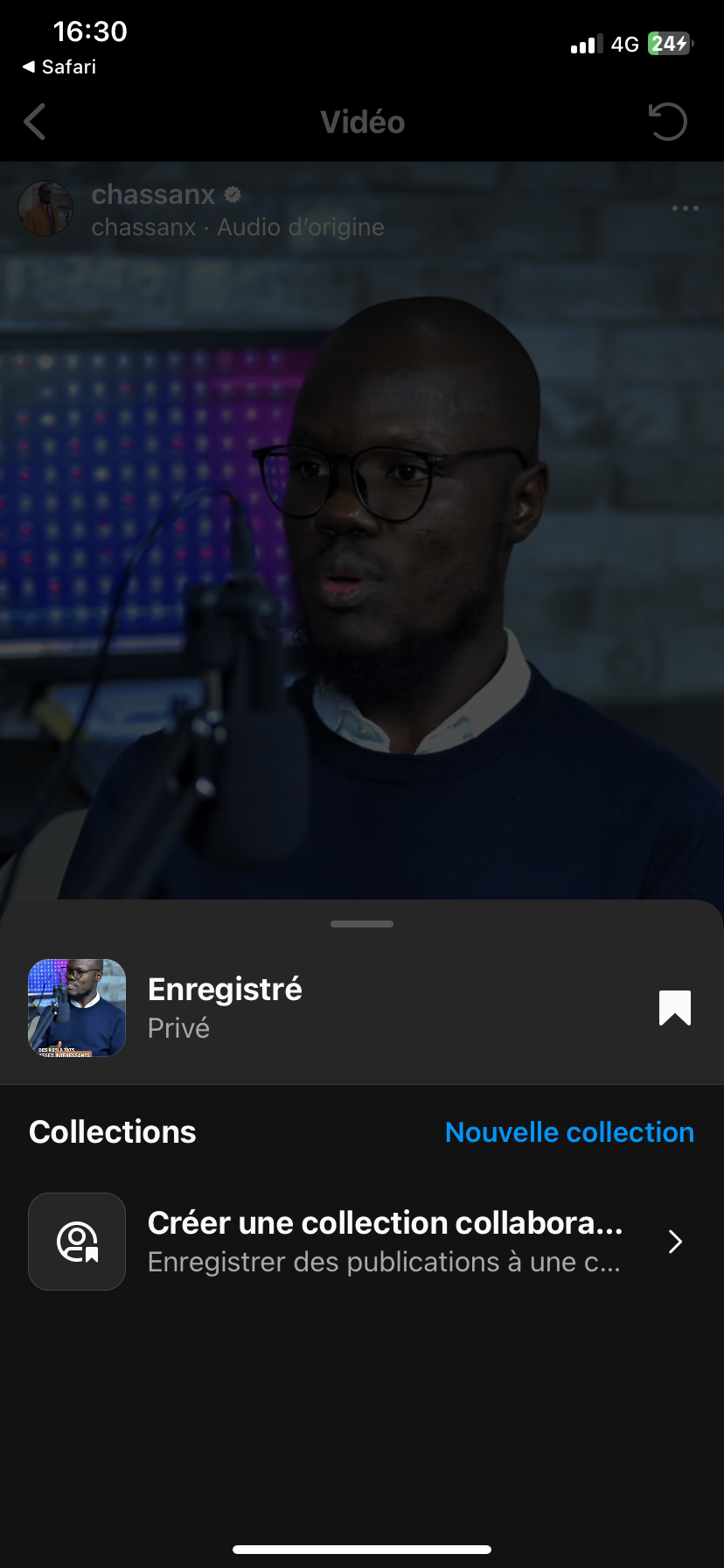Tap the refresh icon beside Vidéo

[x=668, y=122]
